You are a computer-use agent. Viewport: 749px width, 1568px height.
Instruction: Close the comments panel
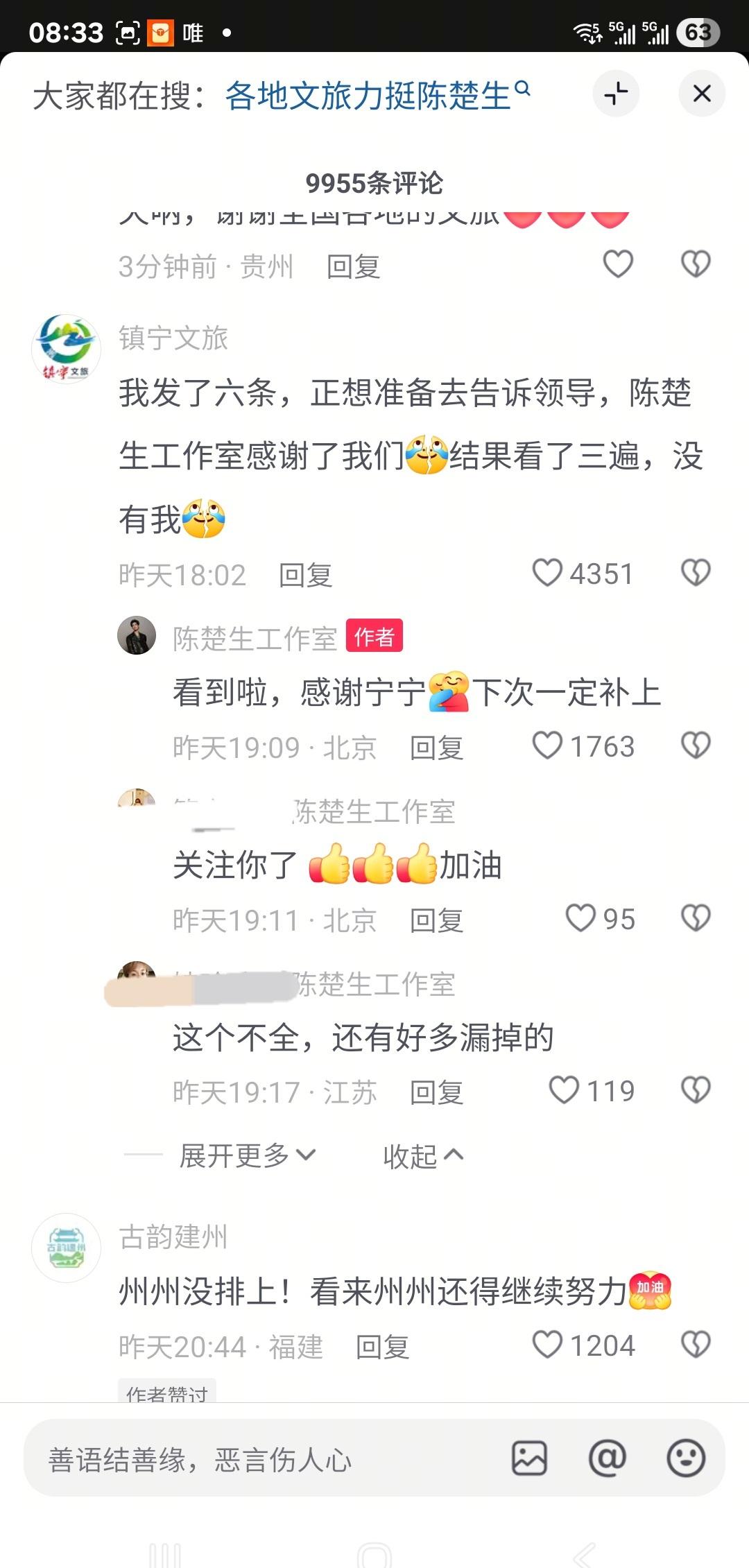point(702,94)
